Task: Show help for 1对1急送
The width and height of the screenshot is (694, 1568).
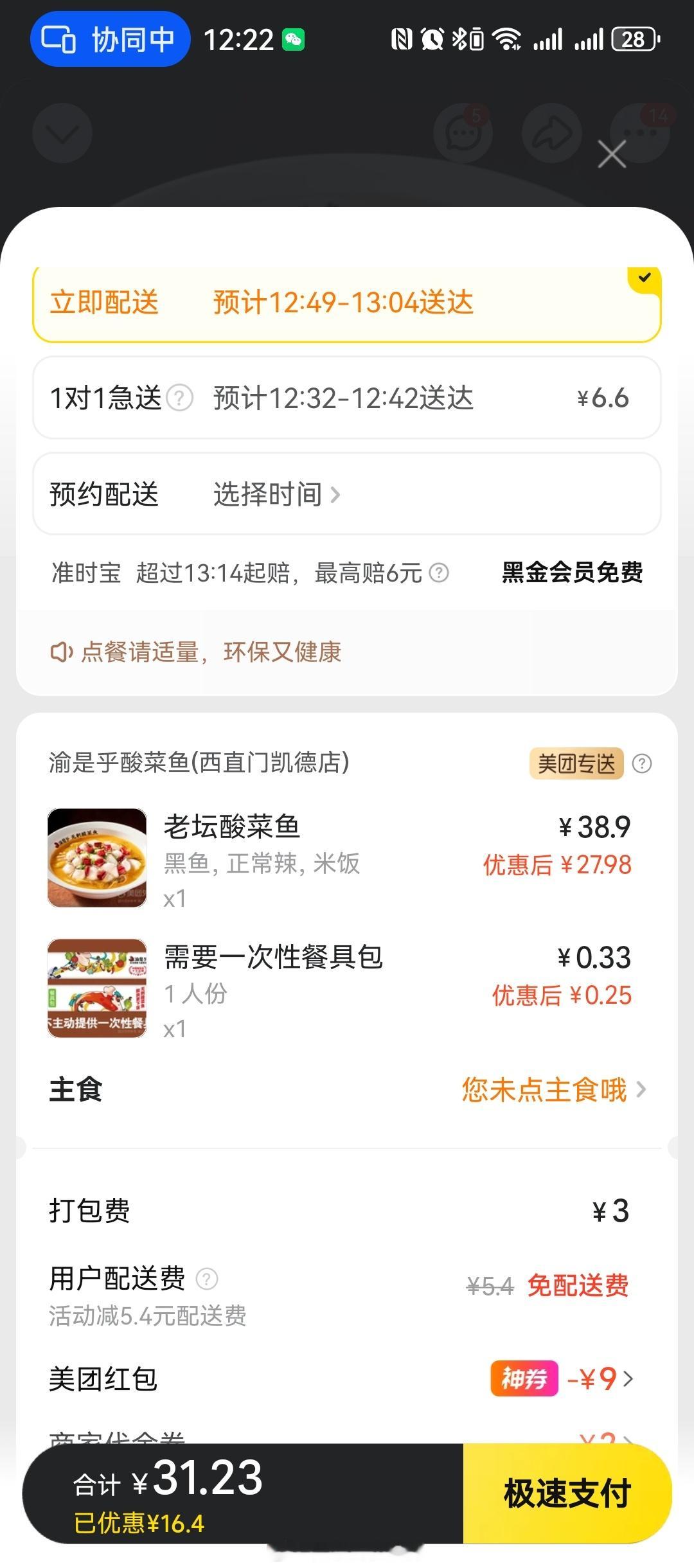Action: [180, 398]
